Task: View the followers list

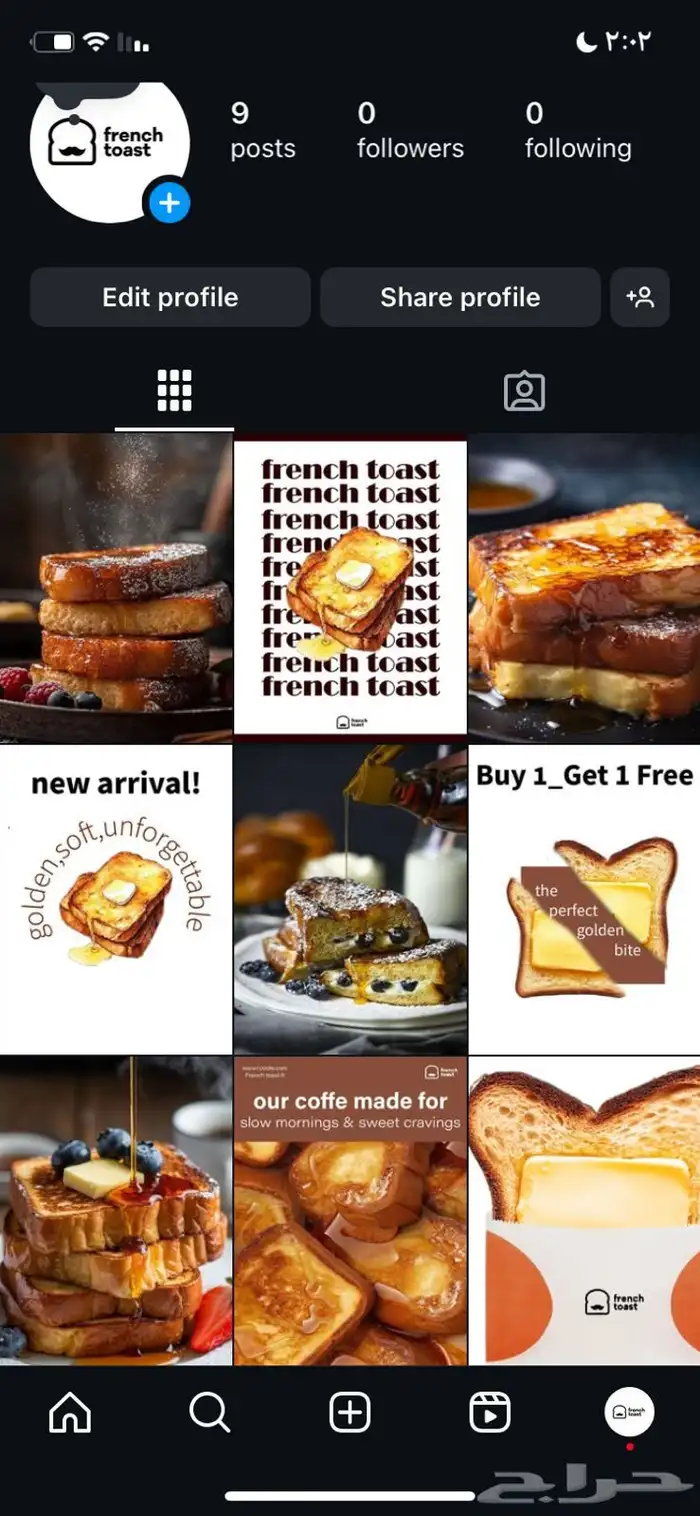Action: pyautogui.click(x=410, y=131)
